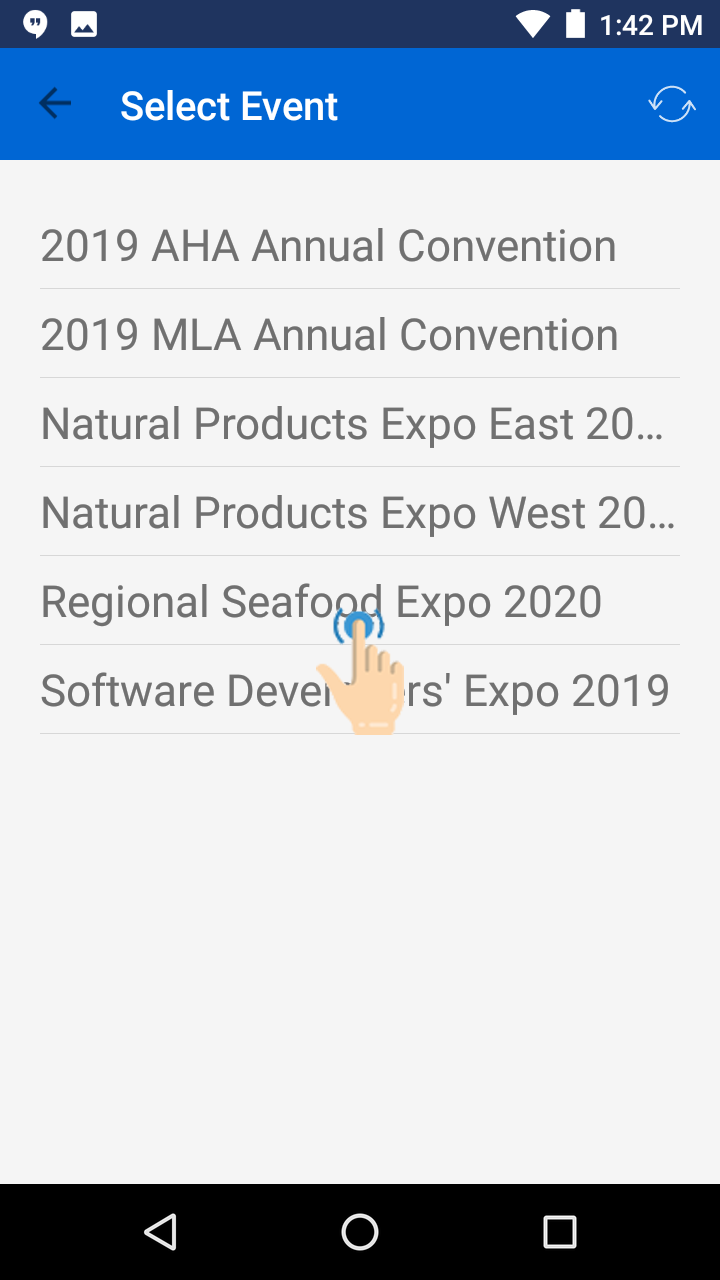
Task: Choose the 2019 MLA Annual Convention event
Action: pos(329,335)
